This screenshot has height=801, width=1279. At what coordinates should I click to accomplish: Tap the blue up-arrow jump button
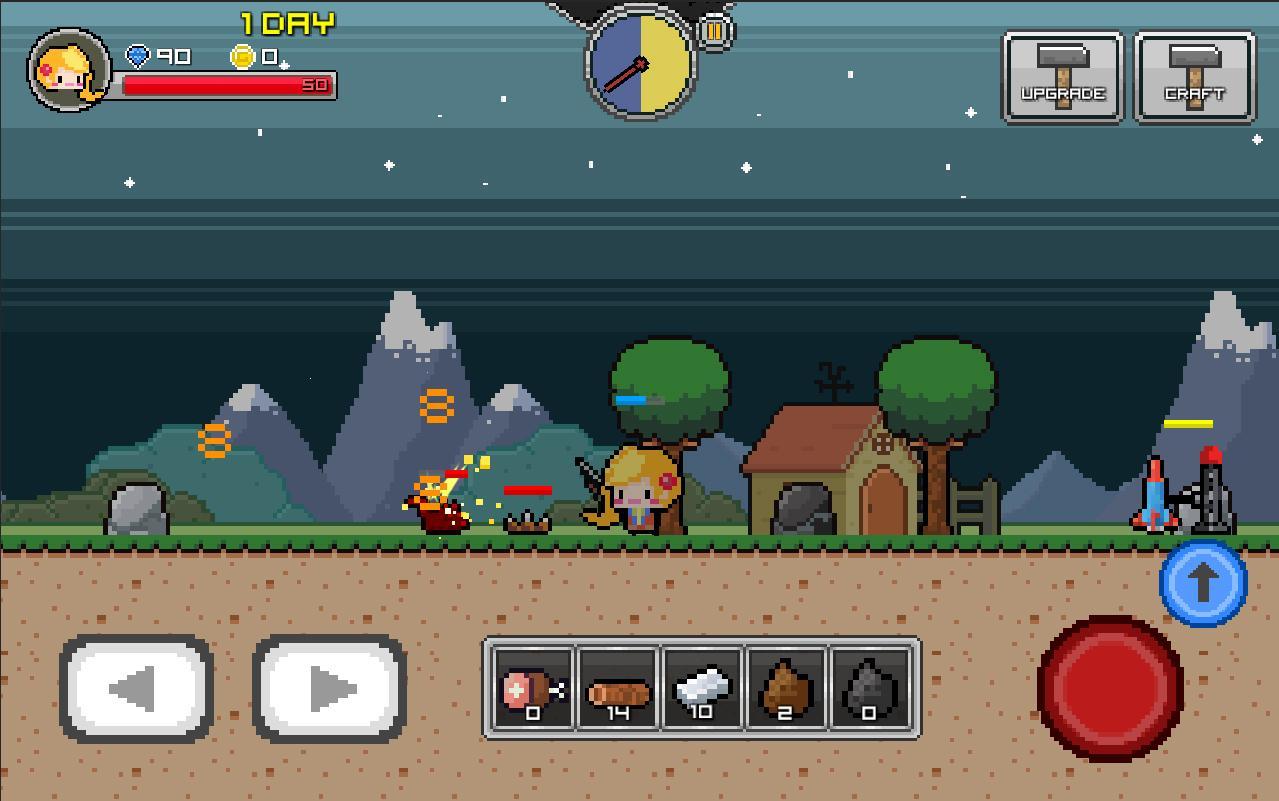tap(1203, 583)
